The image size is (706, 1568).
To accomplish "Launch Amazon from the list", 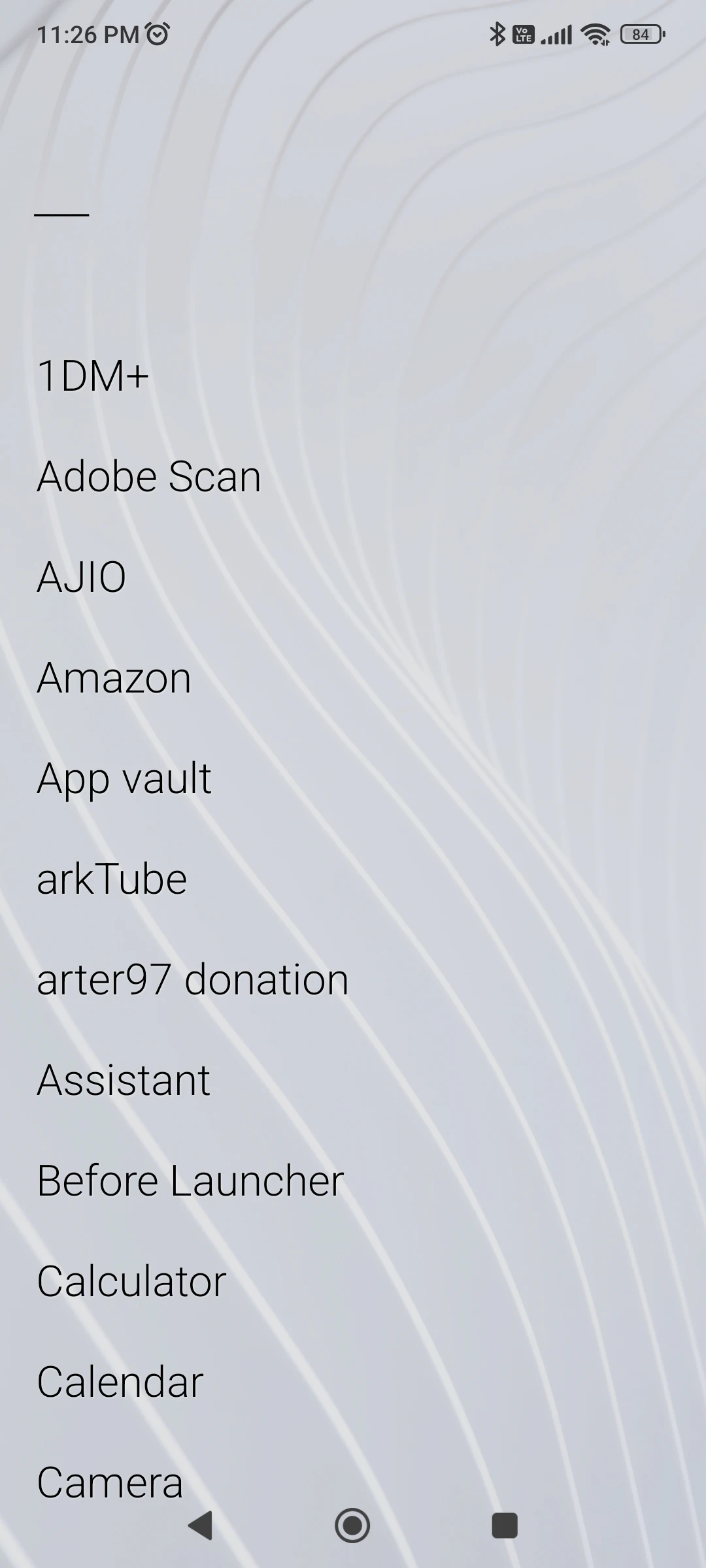I will [114, 678].
